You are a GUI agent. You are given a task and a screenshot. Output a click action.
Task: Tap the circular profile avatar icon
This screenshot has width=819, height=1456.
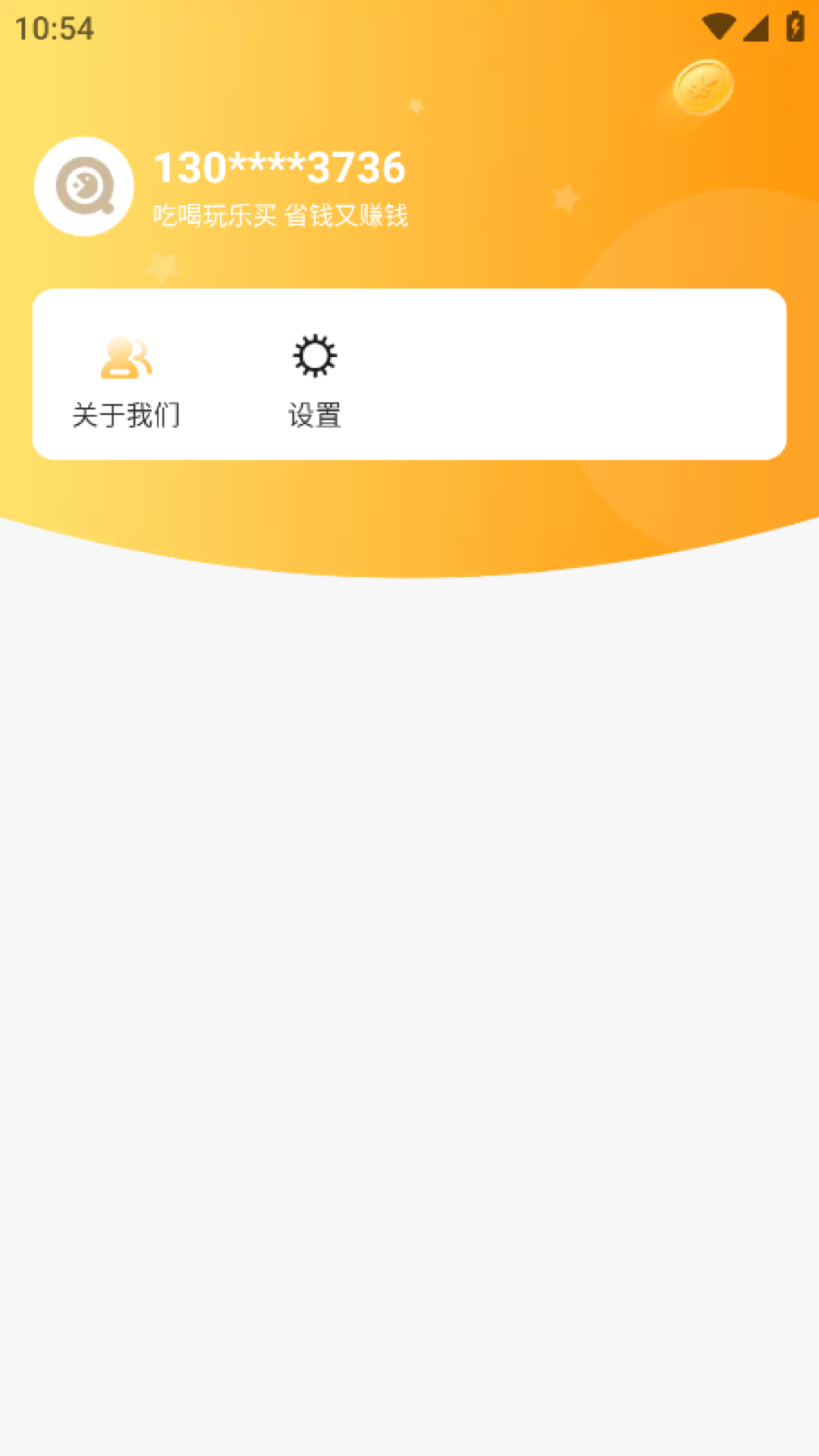pos(83,187)
